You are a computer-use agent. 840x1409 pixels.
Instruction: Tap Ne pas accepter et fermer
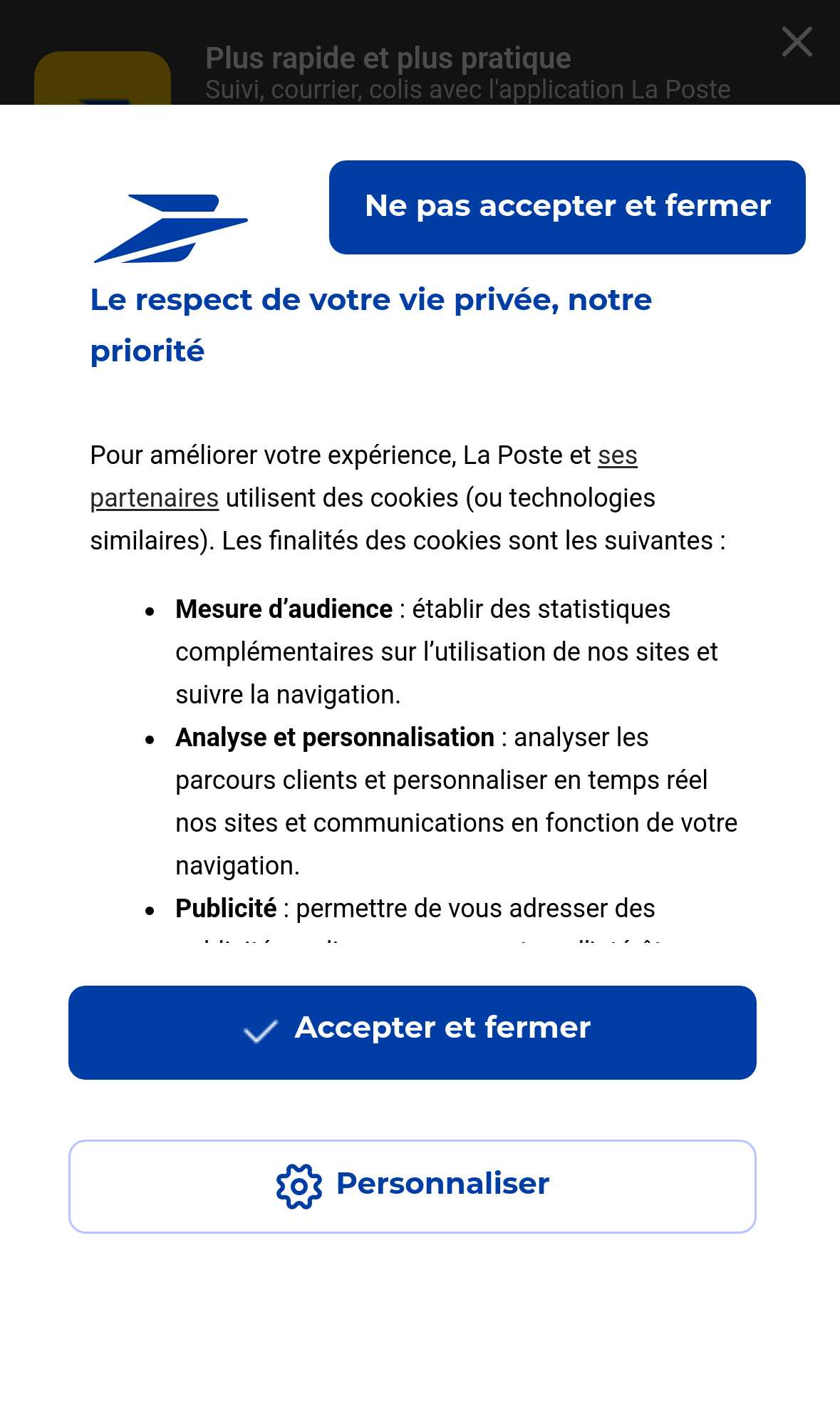(x=567, y=207)
